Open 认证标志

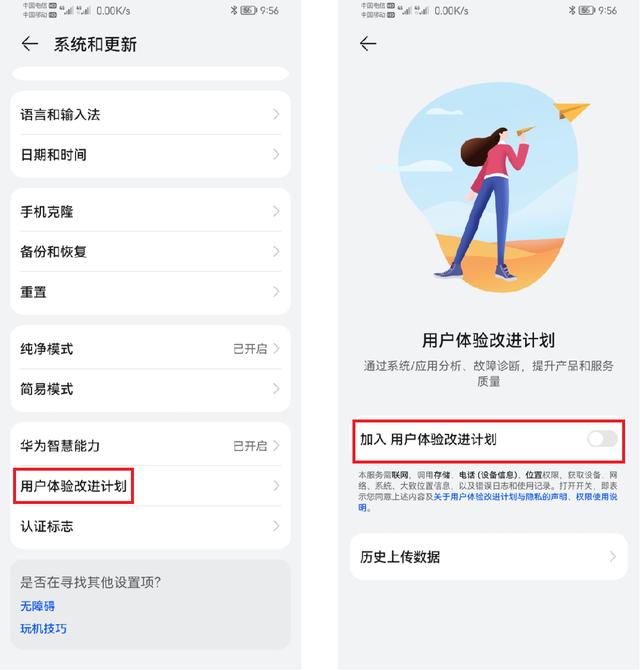(150, 526)
